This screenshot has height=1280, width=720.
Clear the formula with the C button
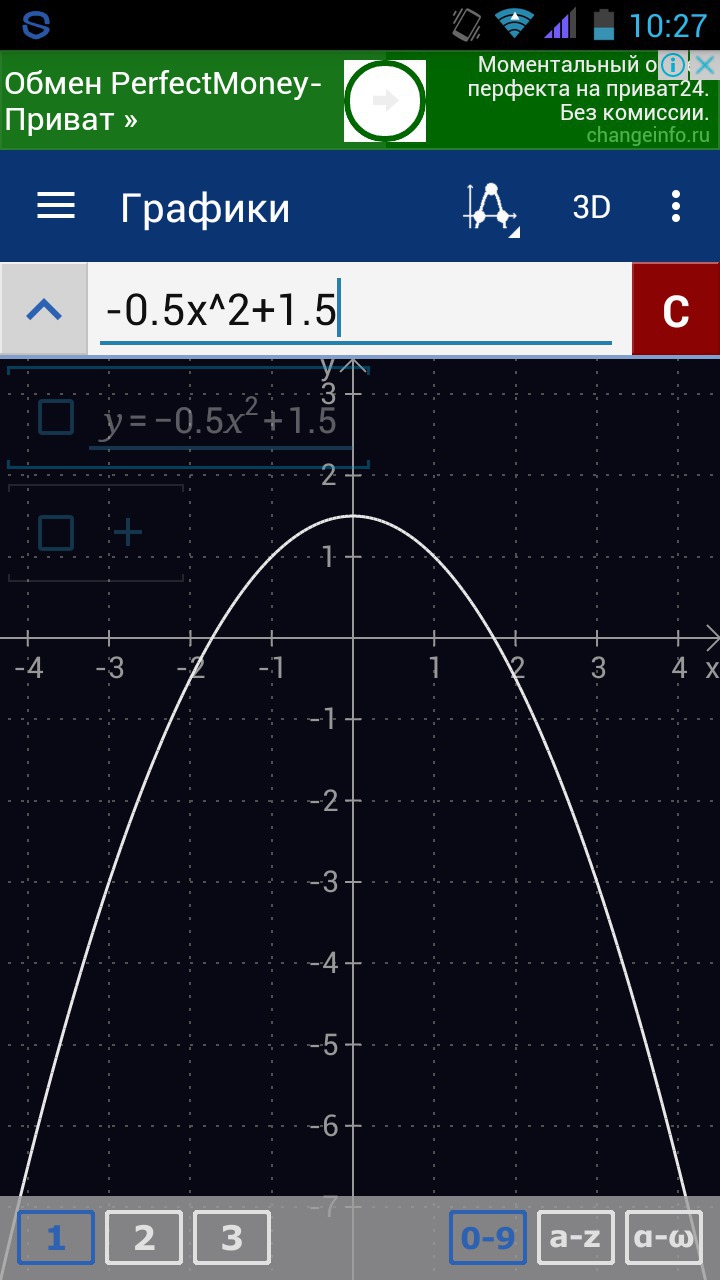[676, 310]
